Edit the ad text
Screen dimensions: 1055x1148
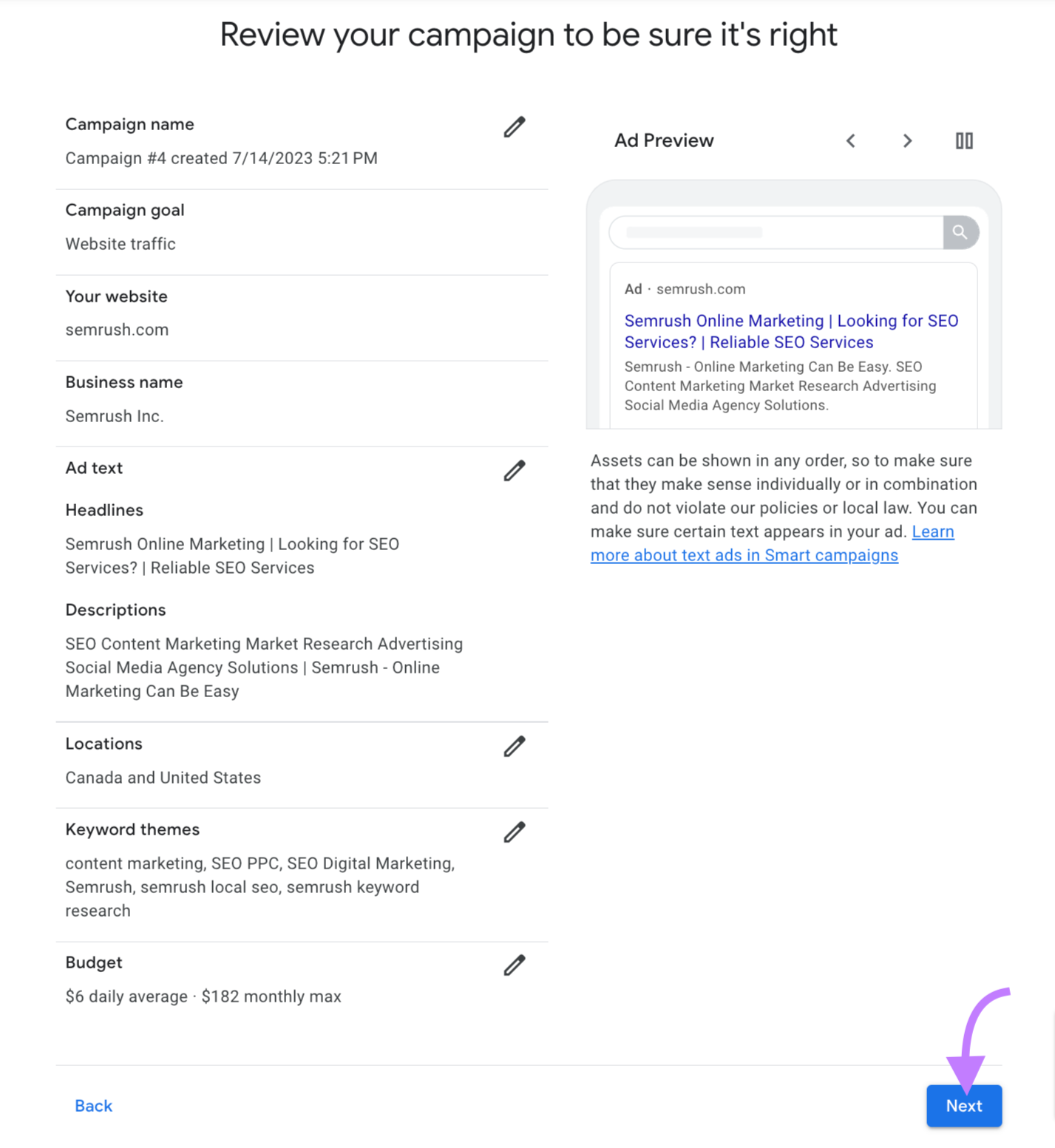(515, 471)
